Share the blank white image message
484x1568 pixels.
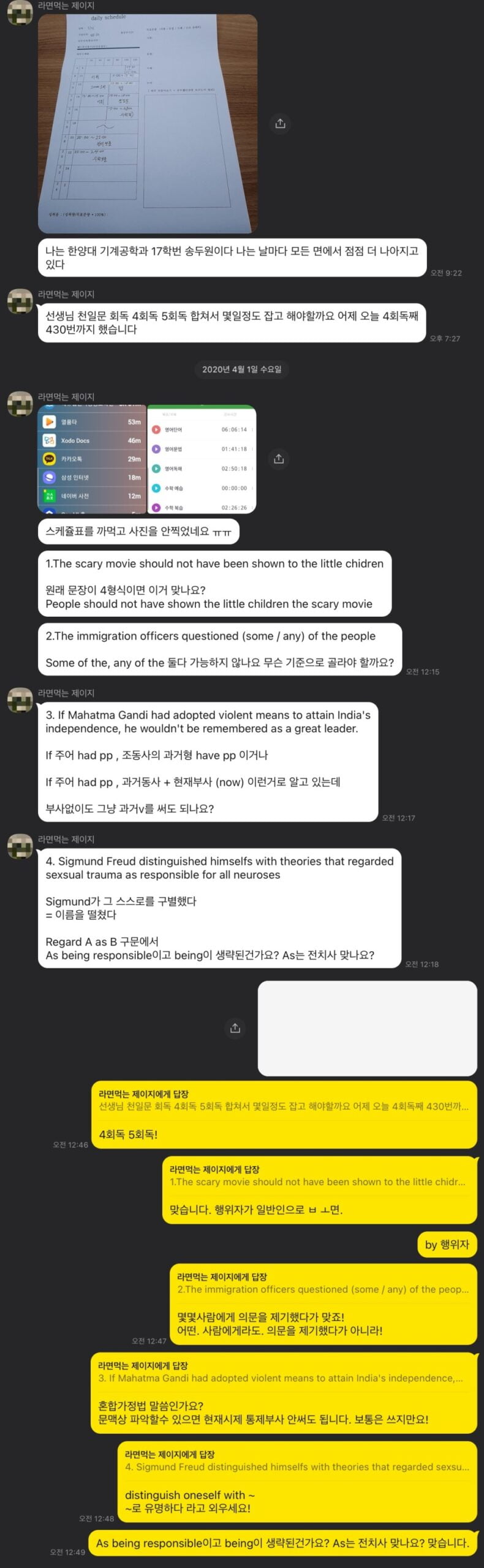coord(235,1028)
